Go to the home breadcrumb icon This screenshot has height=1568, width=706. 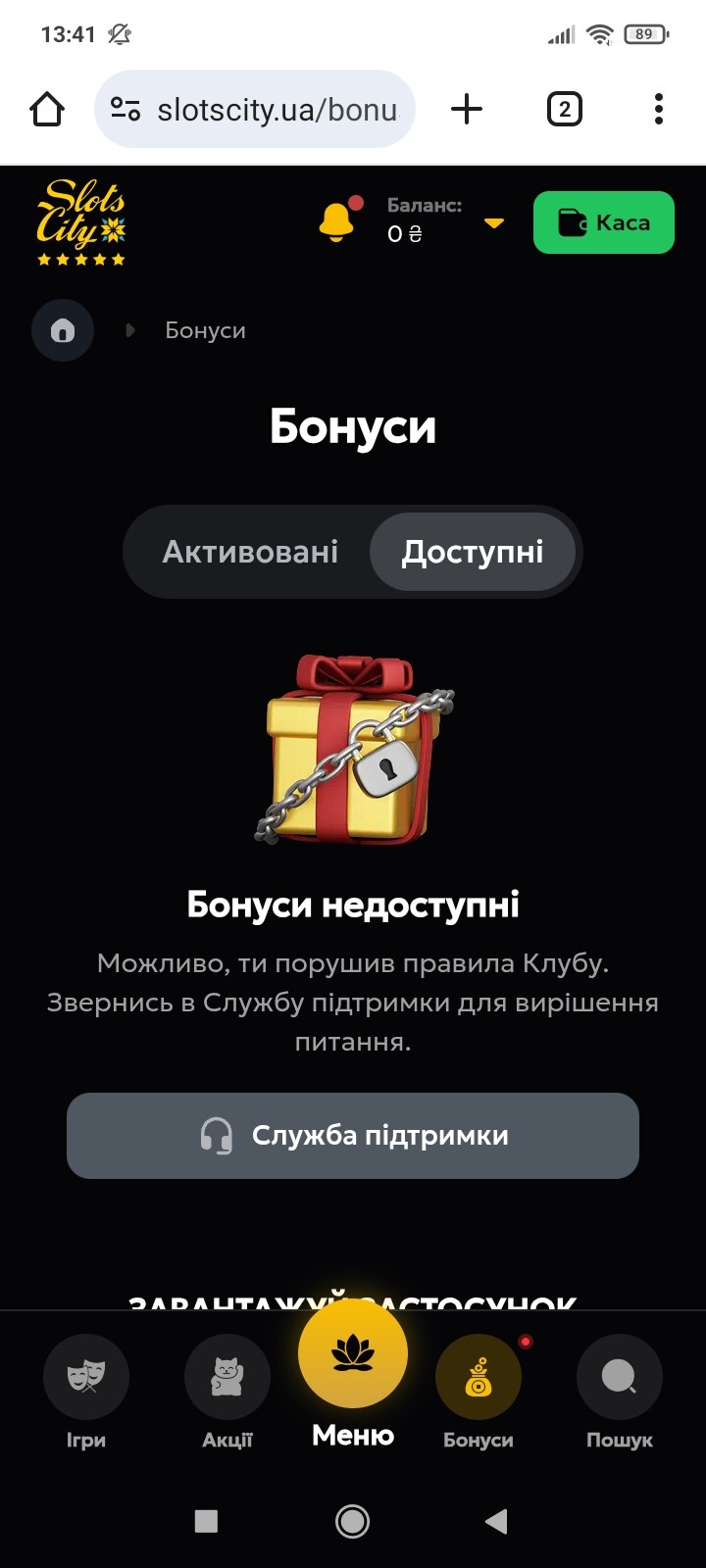point(63,330)
